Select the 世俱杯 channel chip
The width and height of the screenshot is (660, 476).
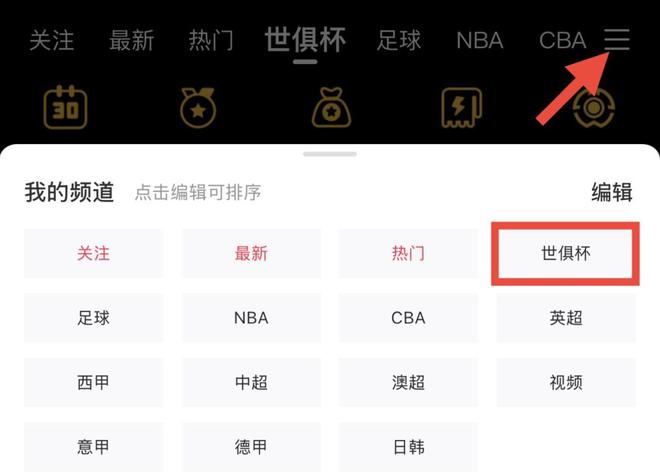pos(566,254)
